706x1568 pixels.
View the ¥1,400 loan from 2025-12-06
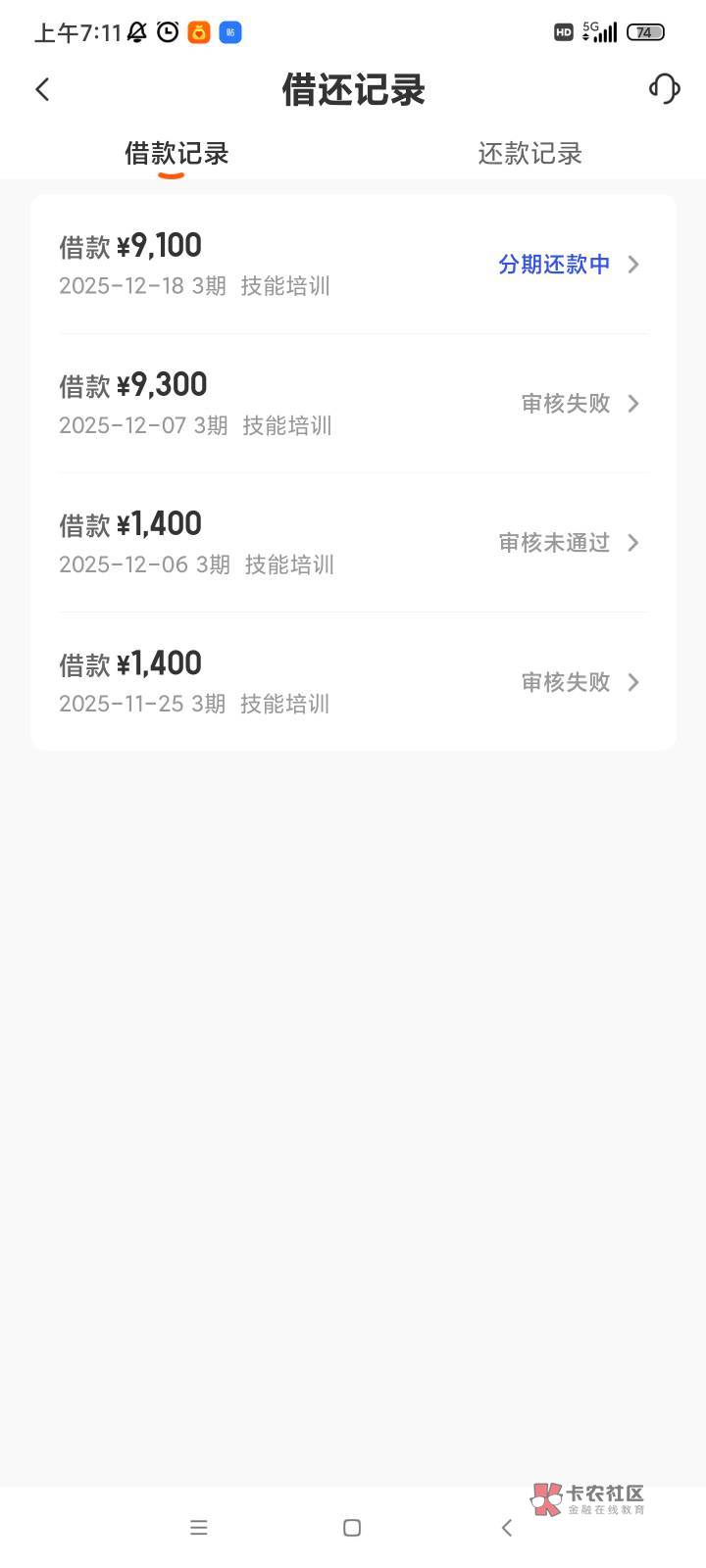(353, 543)
